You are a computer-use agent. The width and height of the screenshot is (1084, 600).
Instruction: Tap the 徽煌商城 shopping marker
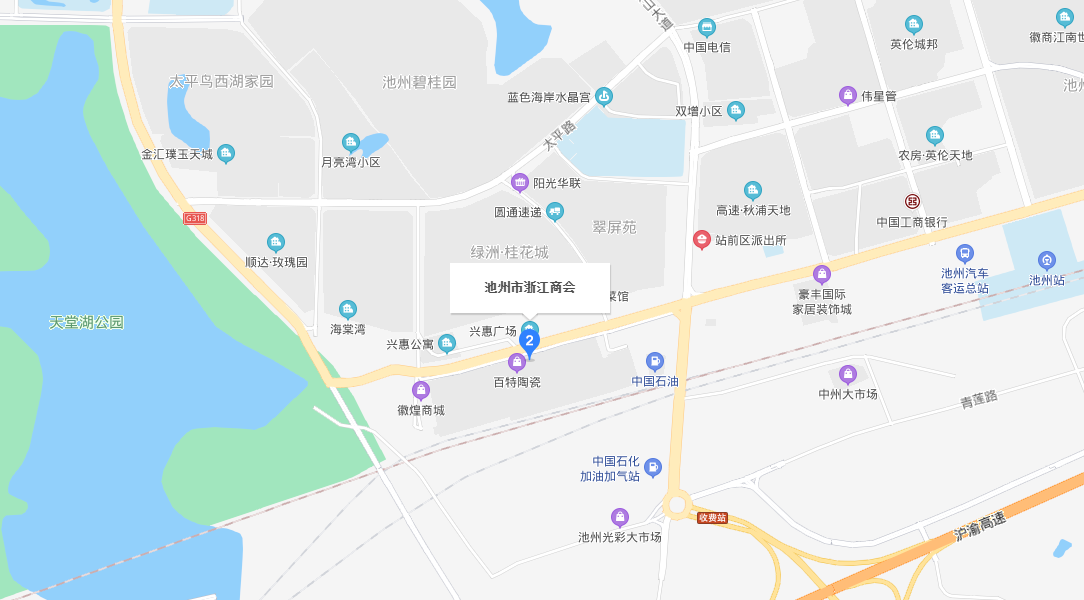[x=421, y=390]
